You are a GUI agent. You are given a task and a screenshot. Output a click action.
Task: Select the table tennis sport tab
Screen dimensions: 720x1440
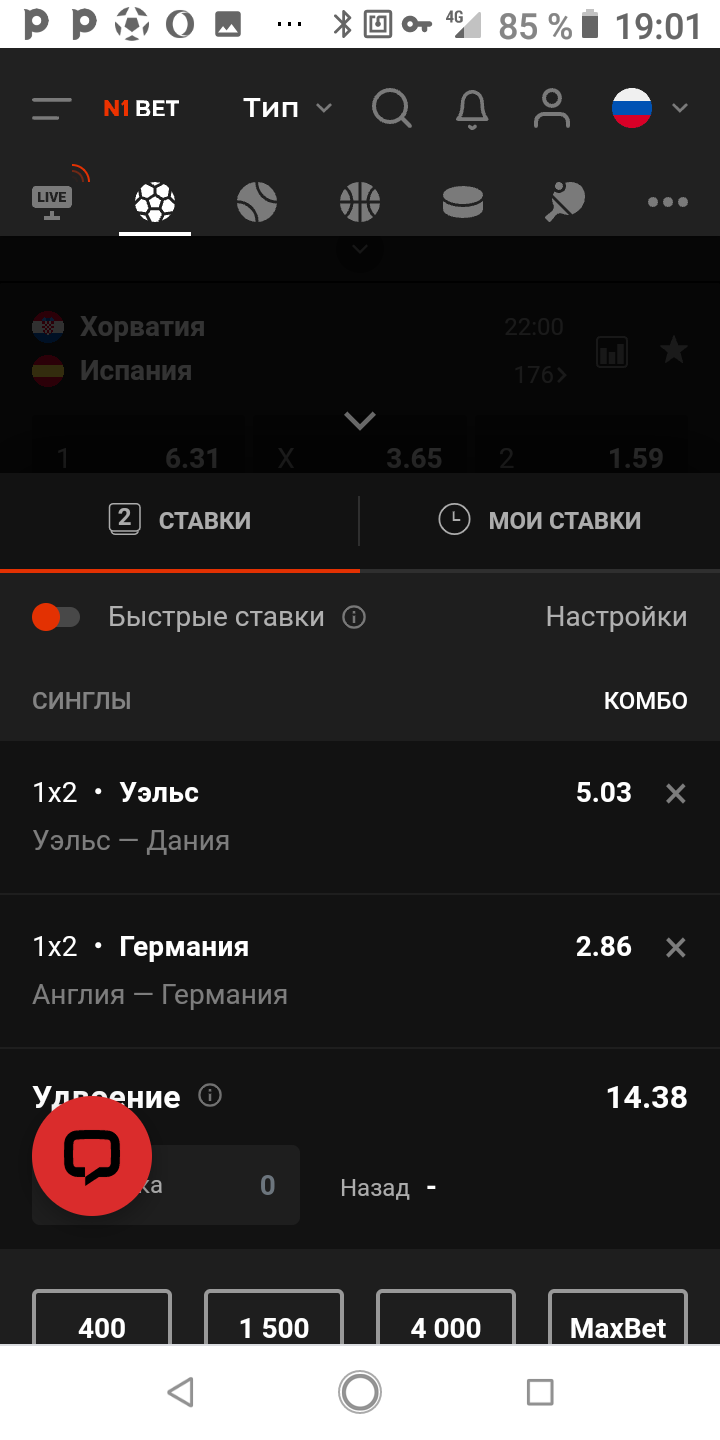565,202
